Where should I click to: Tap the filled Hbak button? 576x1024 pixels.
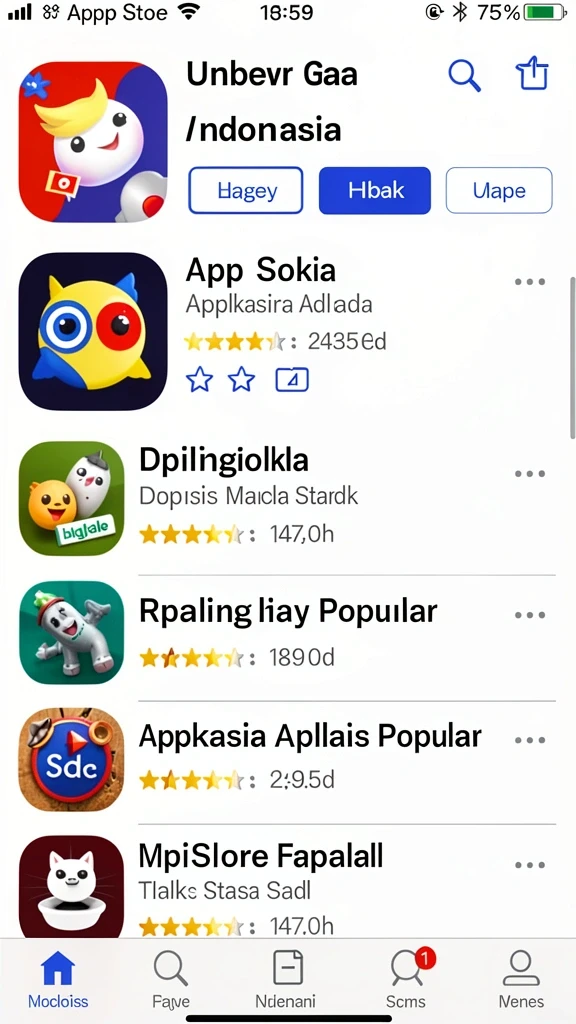tap(375, 191)
